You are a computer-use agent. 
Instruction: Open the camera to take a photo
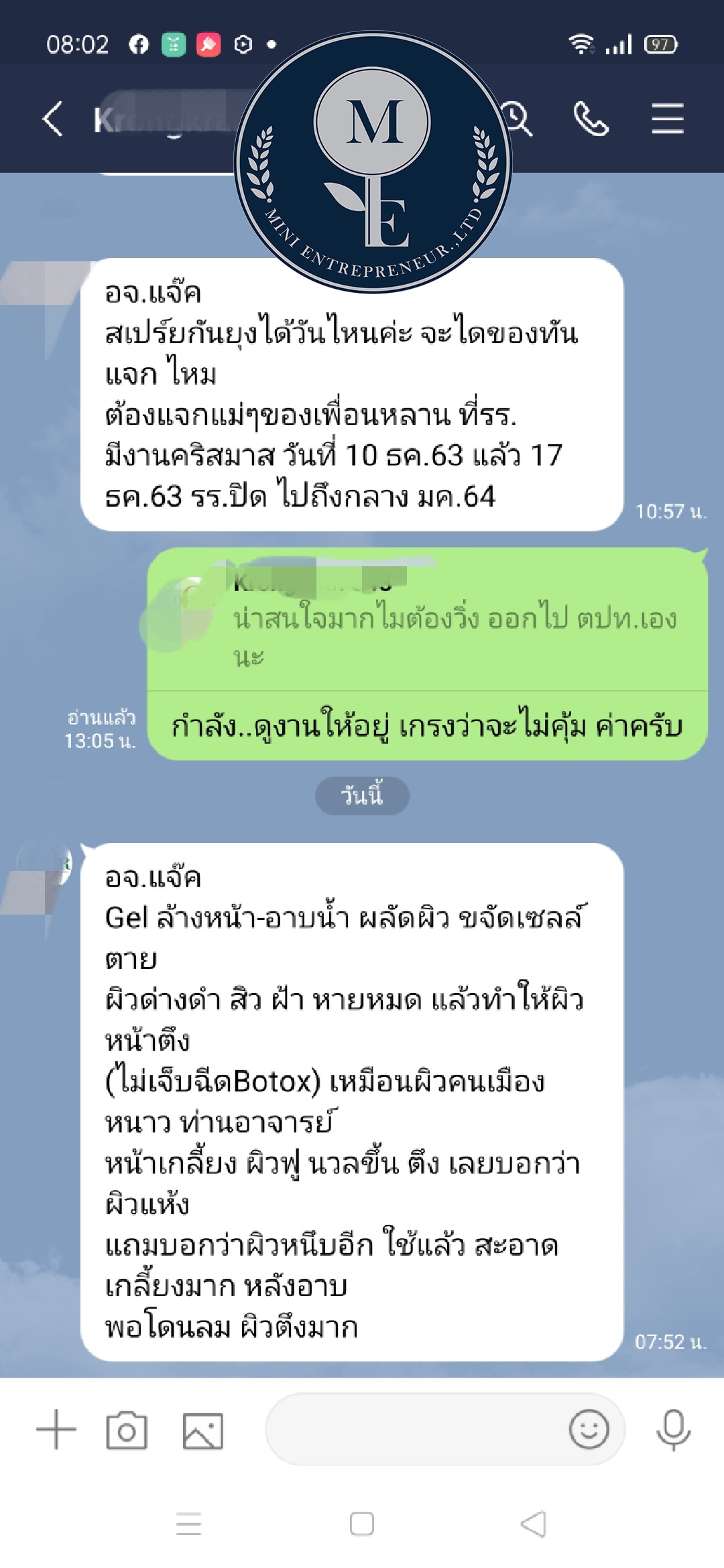127,1430
